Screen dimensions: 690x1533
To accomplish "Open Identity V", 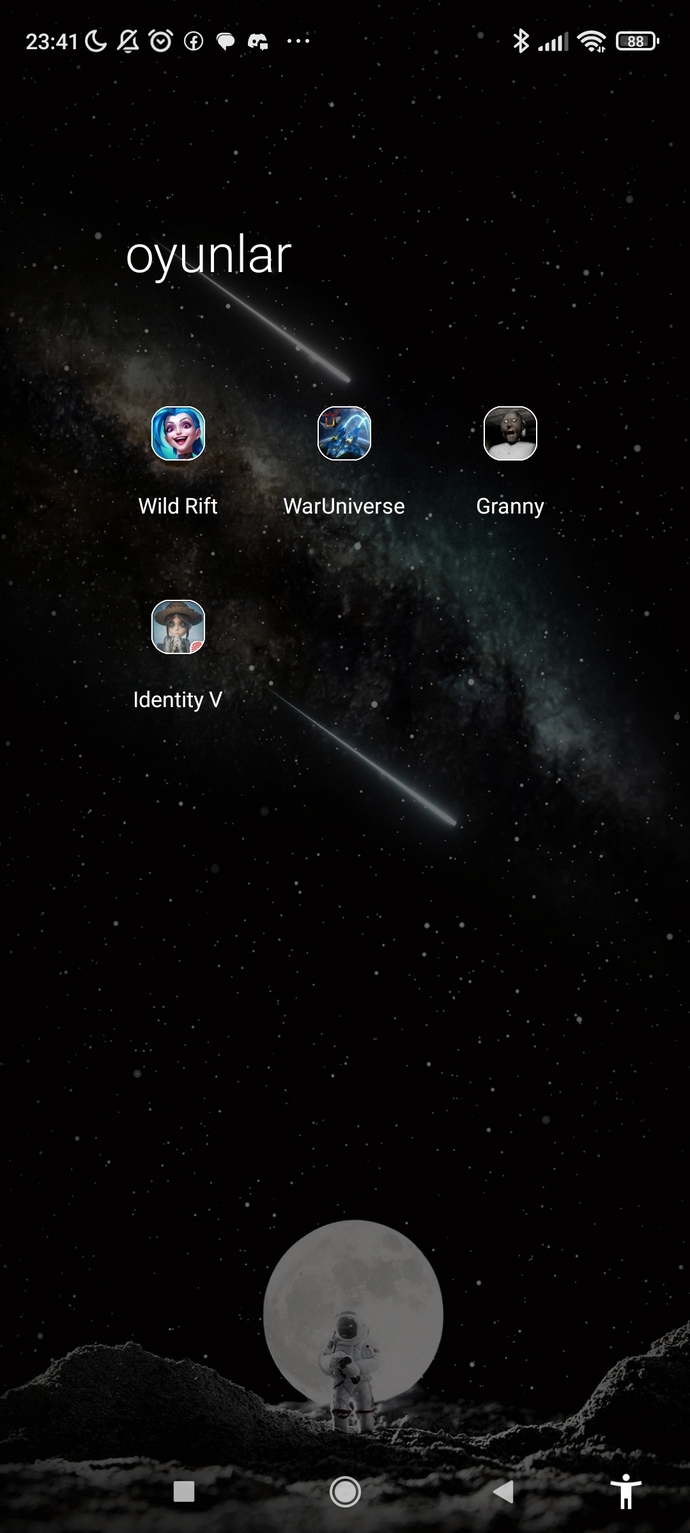I will click(x=178, y=627).
